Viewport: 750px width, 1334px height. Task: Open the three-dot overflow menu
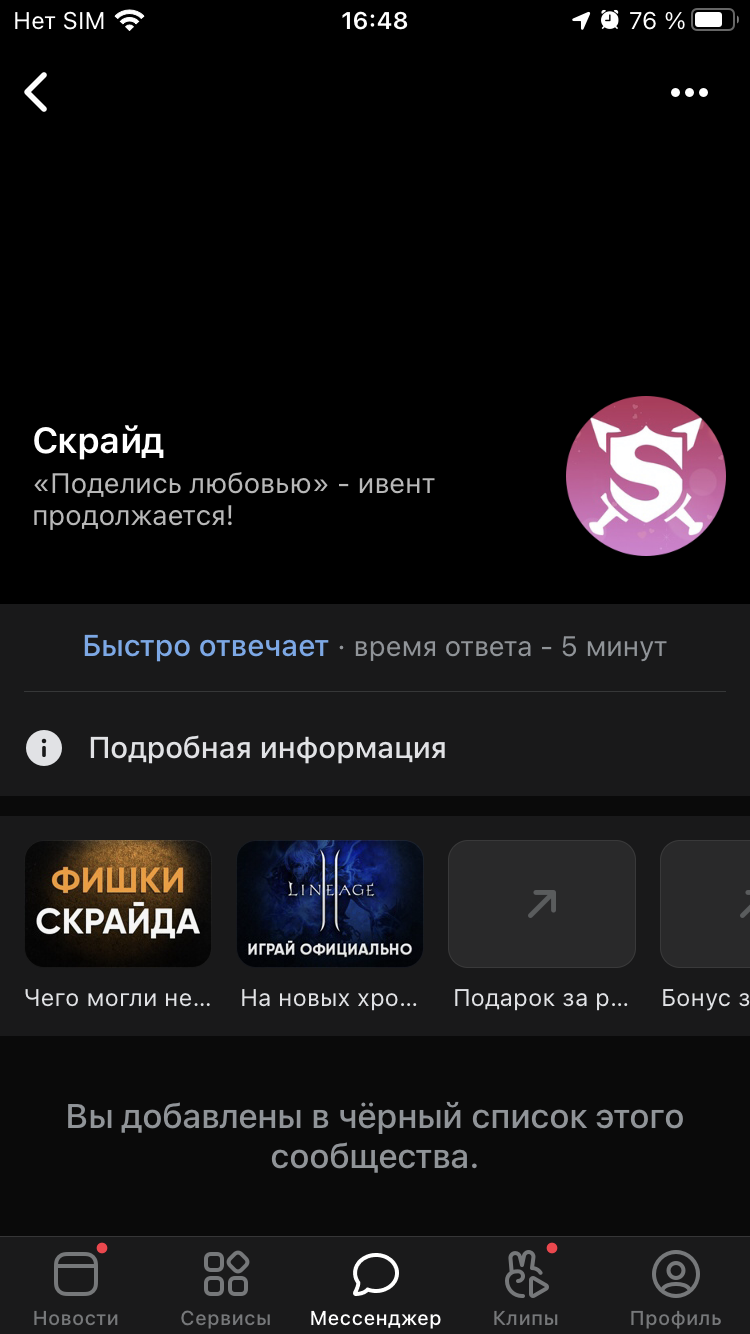689,93
